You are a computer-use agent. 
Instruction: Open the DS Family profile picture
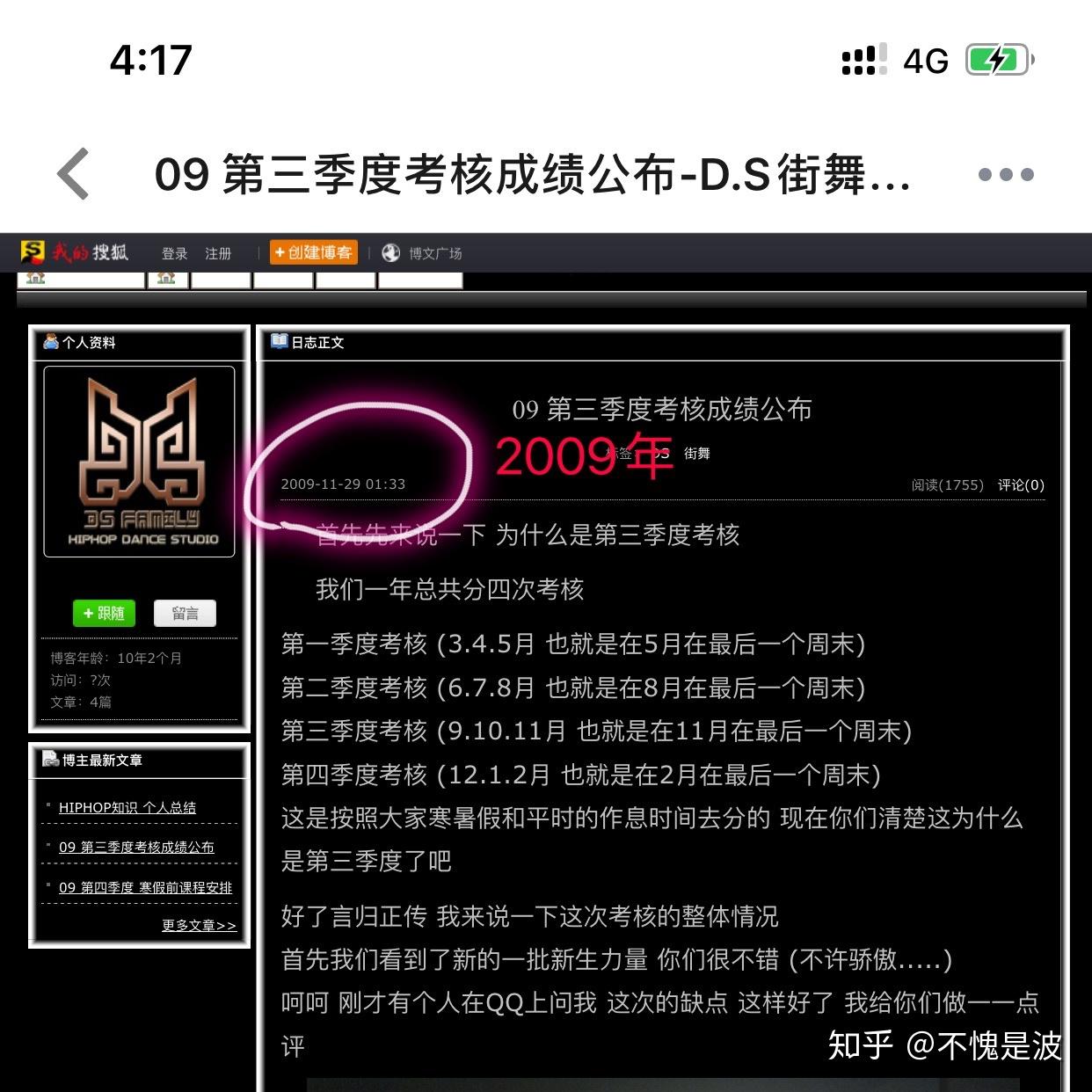140,462
